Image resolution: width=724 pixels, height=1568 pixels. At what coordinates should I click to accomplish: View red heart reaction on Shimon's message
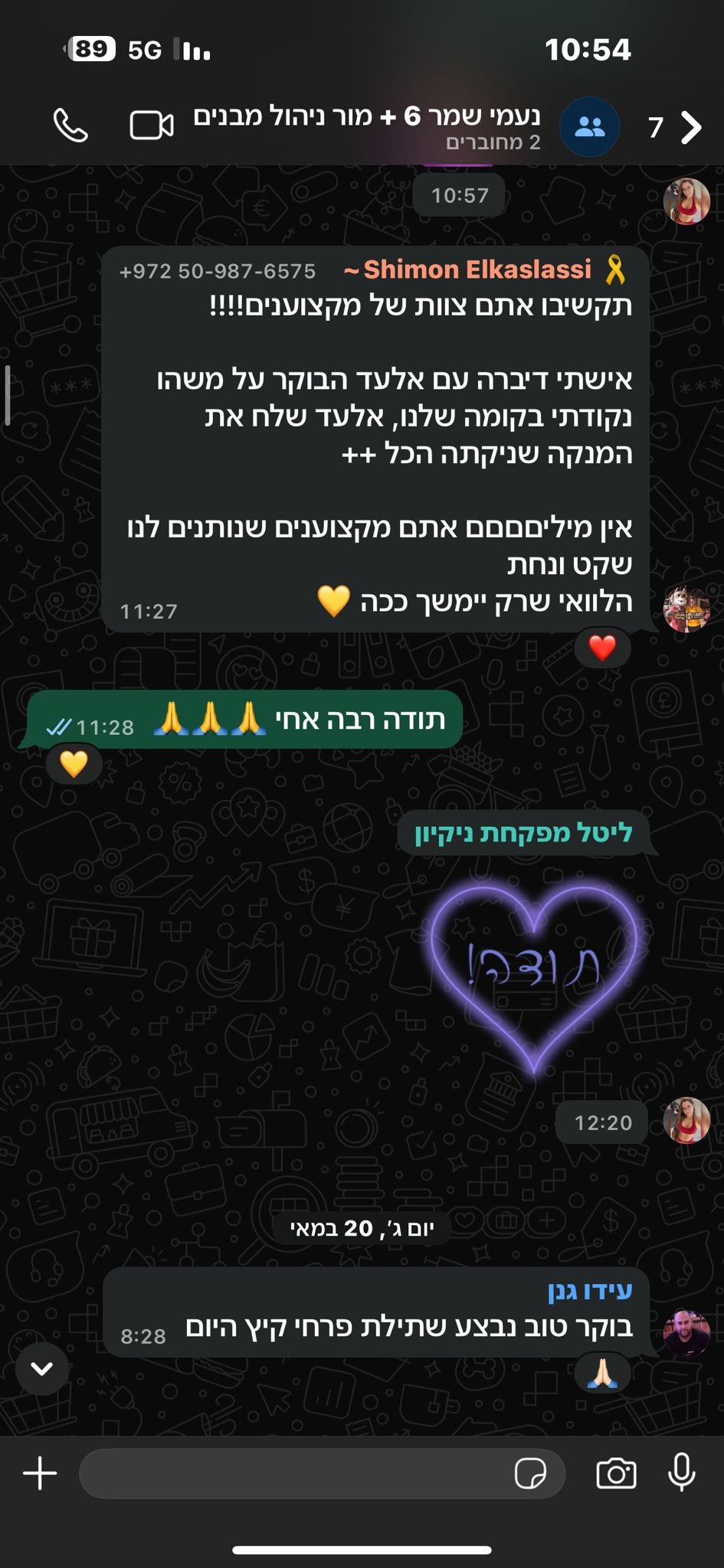click(x=602, y=648)
